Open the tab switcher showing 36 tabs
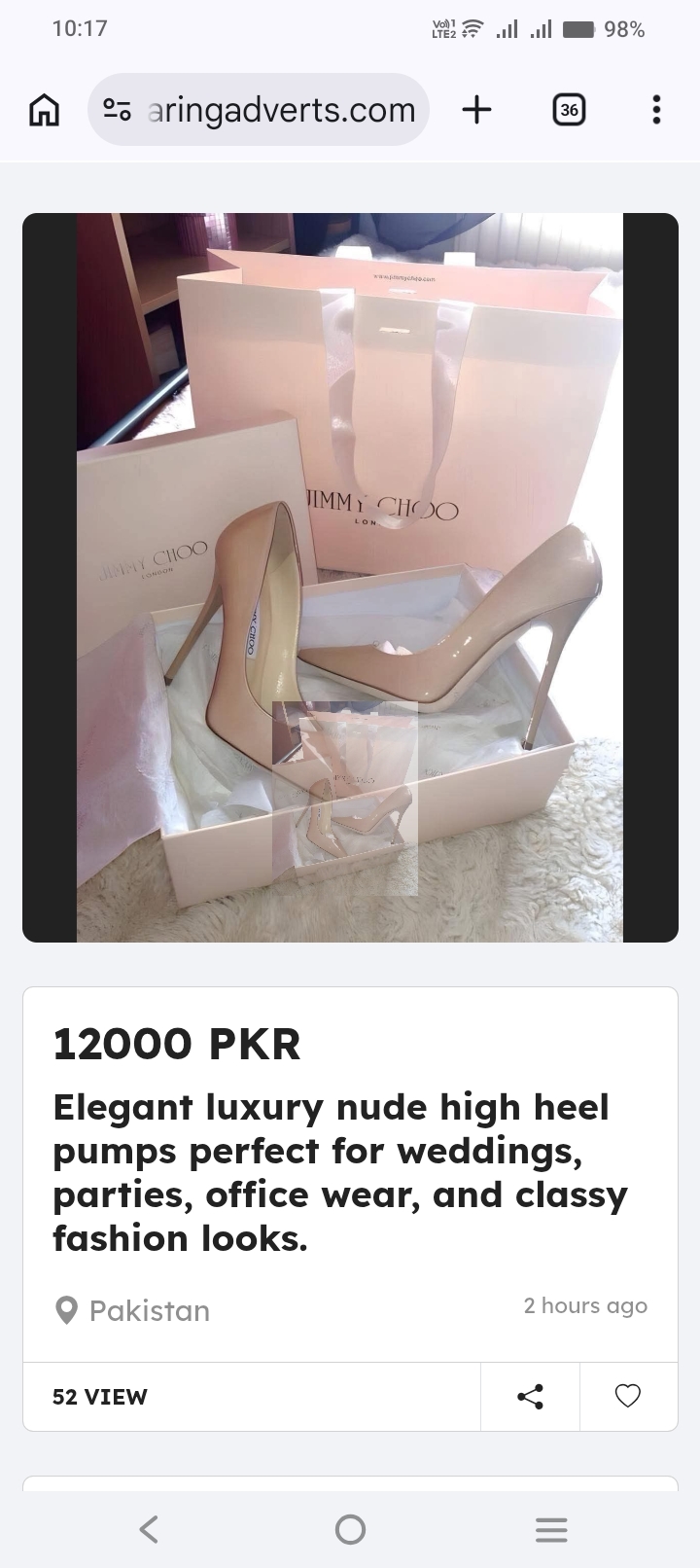Image resolution: width=700 pixels, height=1568 pixels. pyautogui.click(x=569, y=110)
